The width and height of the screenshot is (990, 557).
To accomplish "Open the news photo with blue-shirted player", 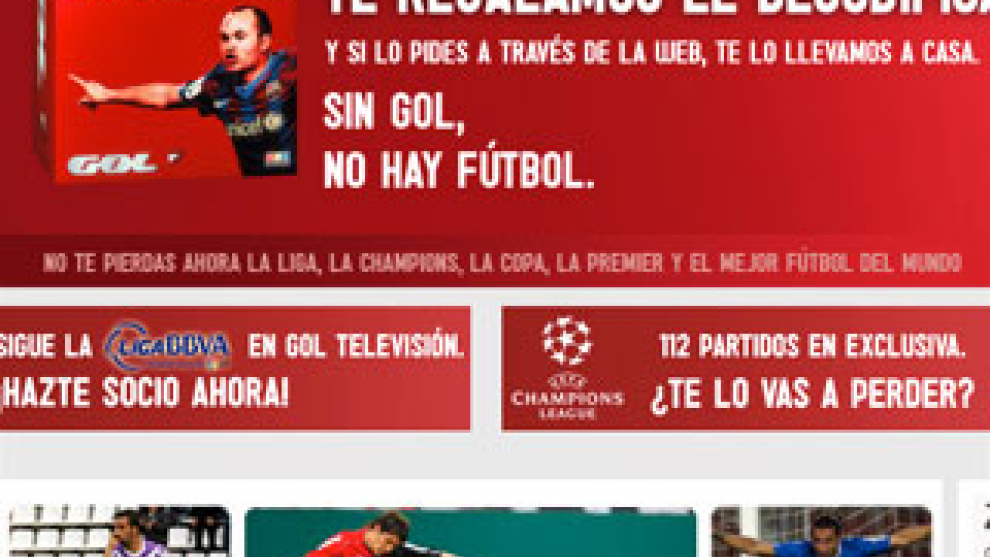I will (x=821, y=532).
